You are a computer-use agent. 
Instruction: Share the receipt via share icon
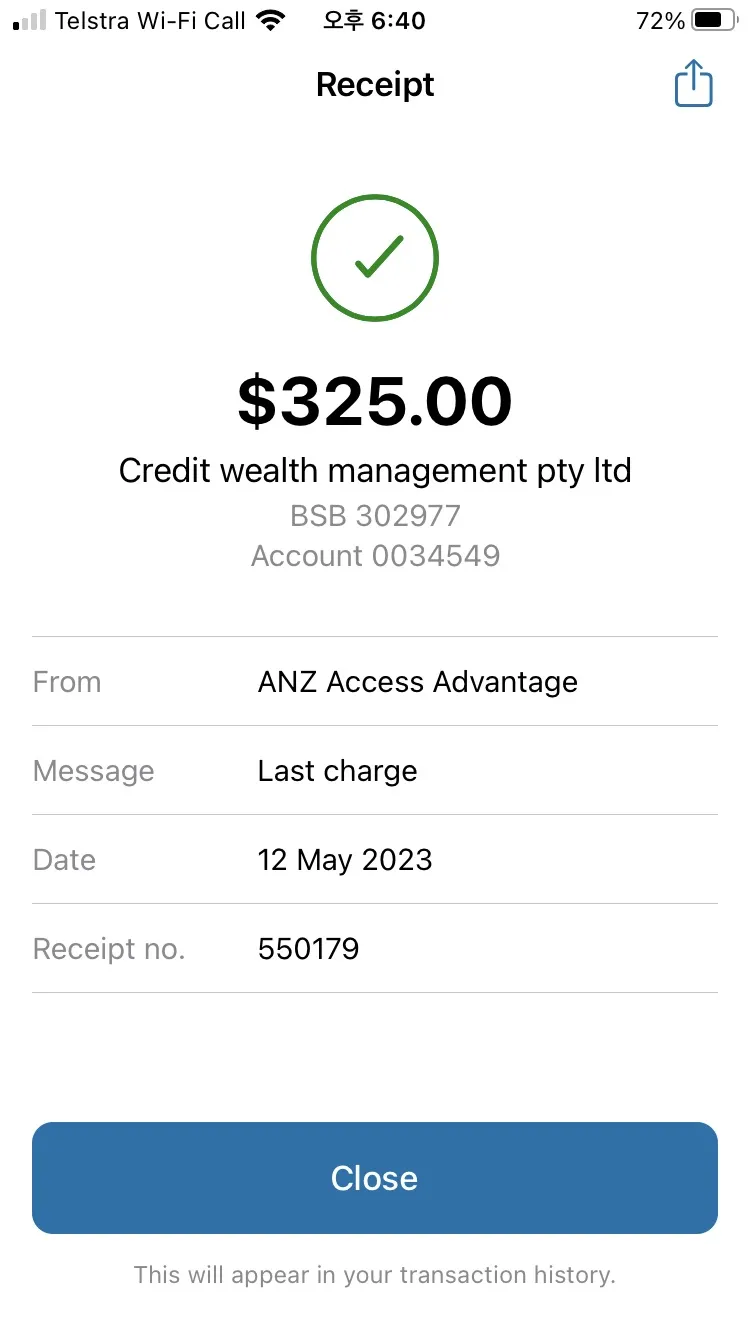[x=693, y=83]
